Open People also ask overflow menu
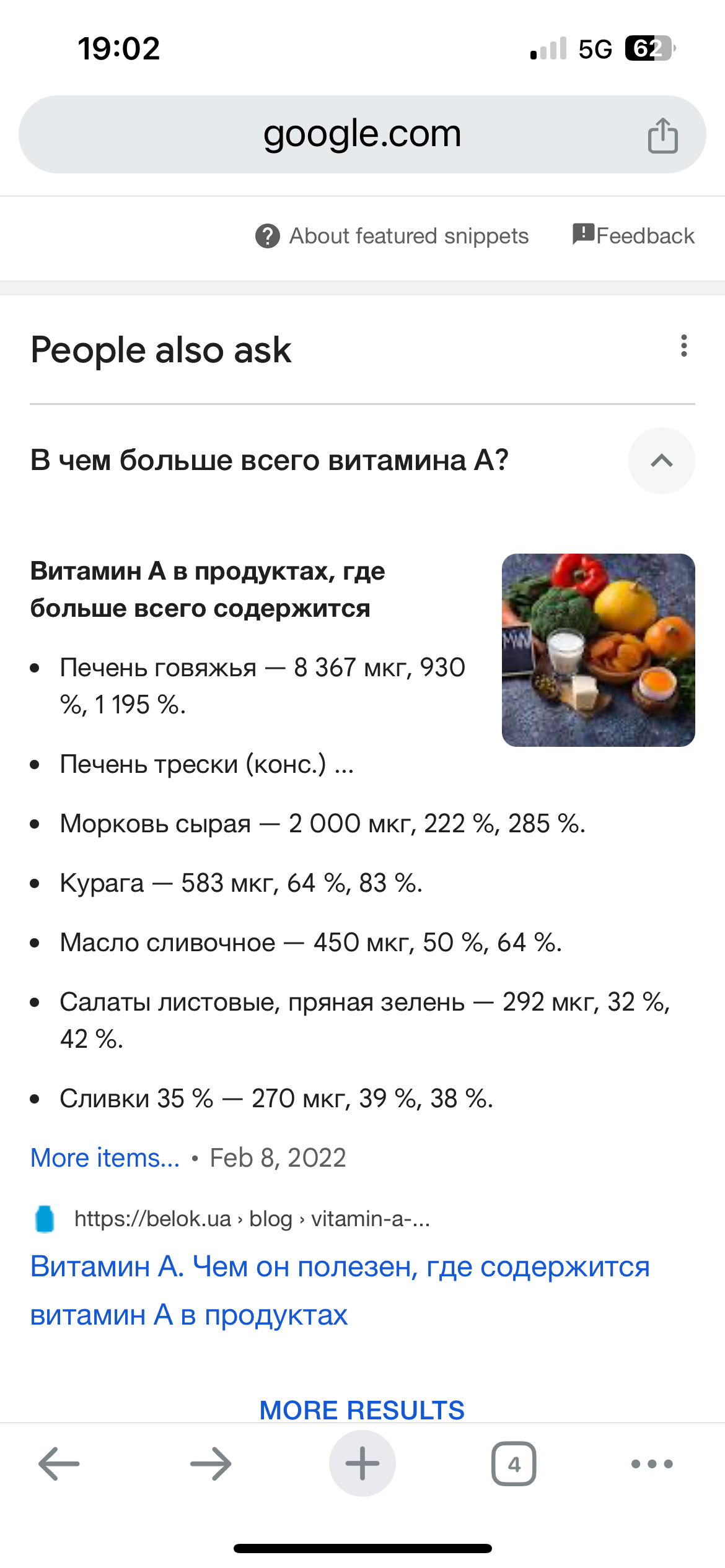The image size is (725, 1568). (683, 346)
